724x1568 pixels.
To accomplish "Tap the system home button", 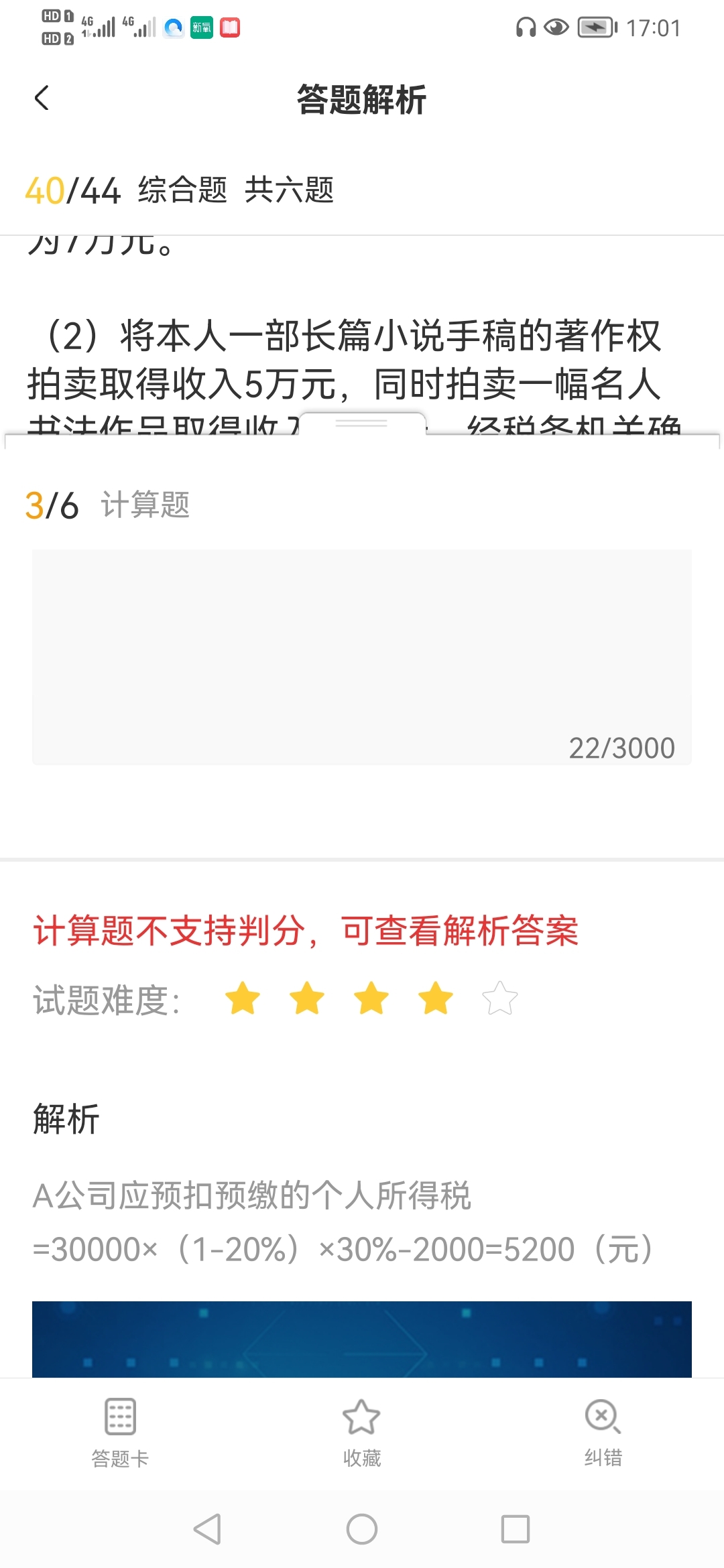I will [x=361, y=1529].
